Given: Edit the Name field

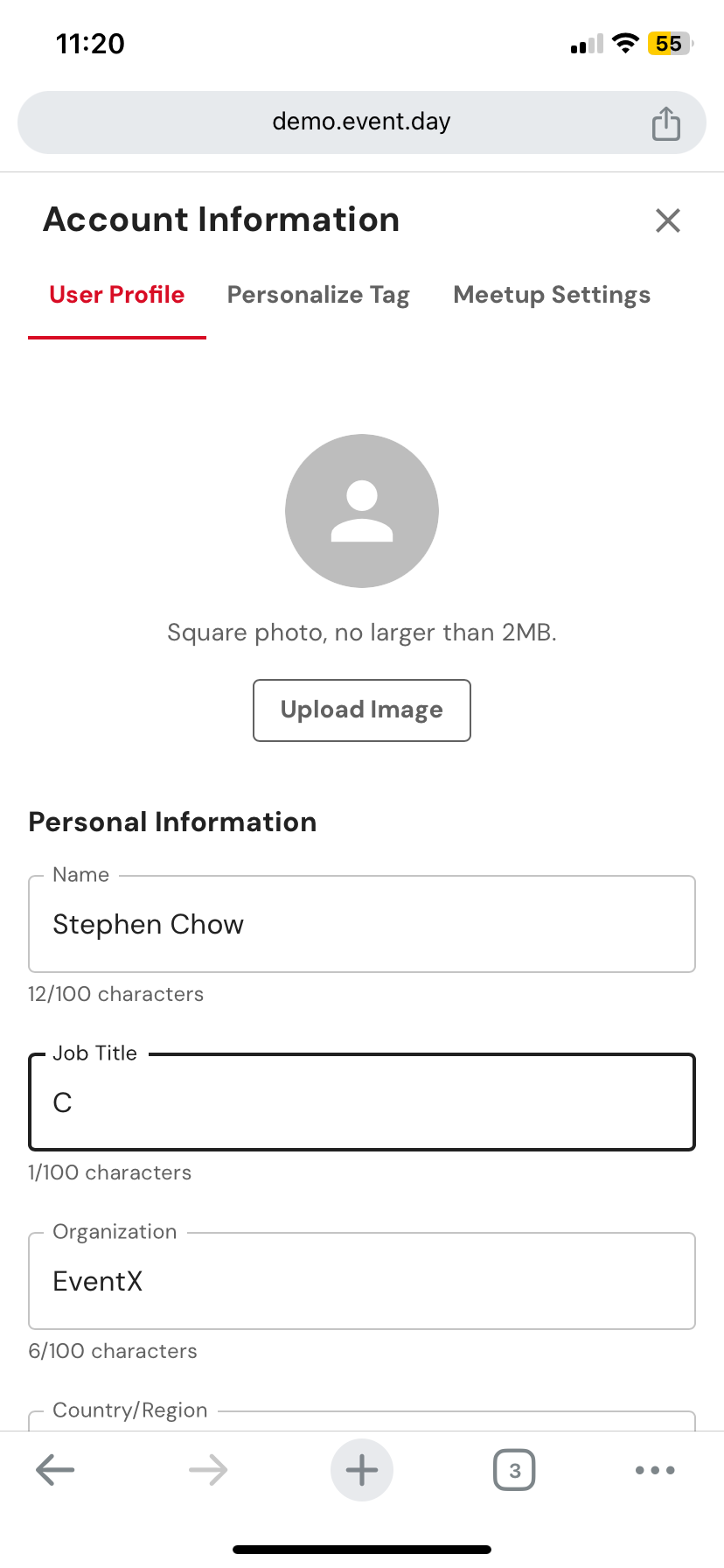Looking at the screenshot, I should pos(362,924).
